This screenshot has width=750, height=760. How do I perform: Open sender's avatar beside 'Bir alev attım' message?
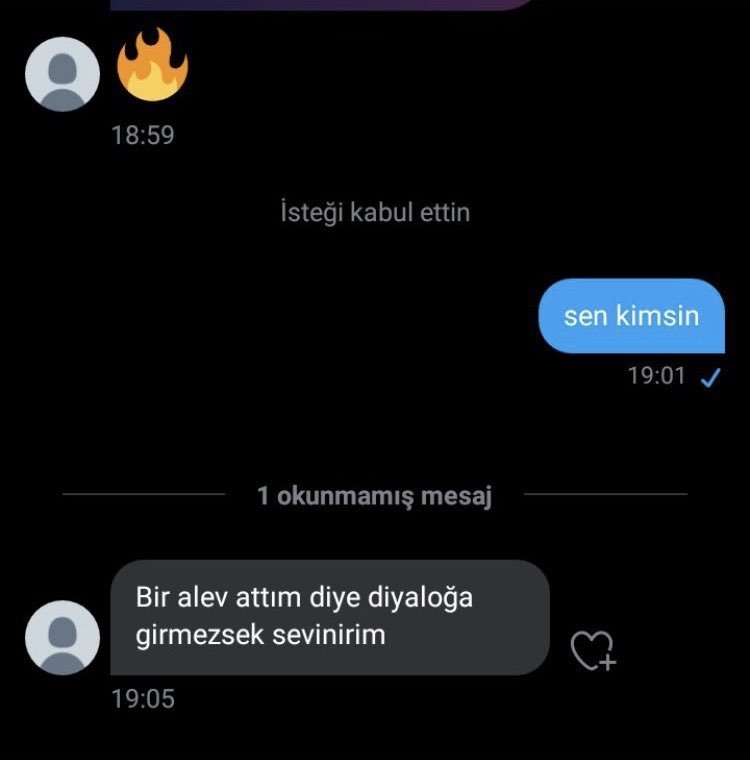click(62, 637)
